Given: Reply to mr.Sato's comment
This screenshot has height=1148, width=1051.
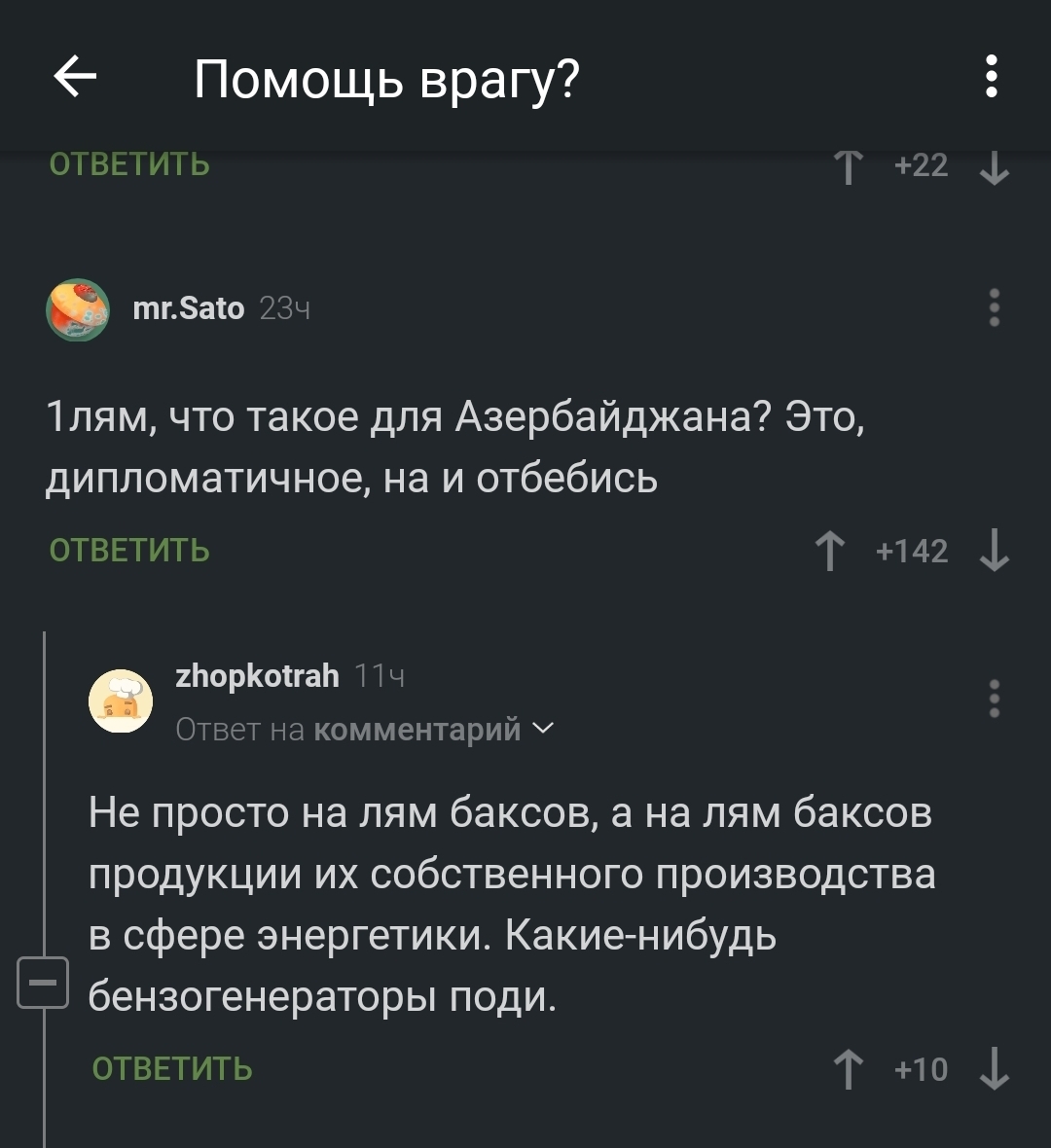Looking at the screenshot, I should pyautogui.click(x=129, y=551).
